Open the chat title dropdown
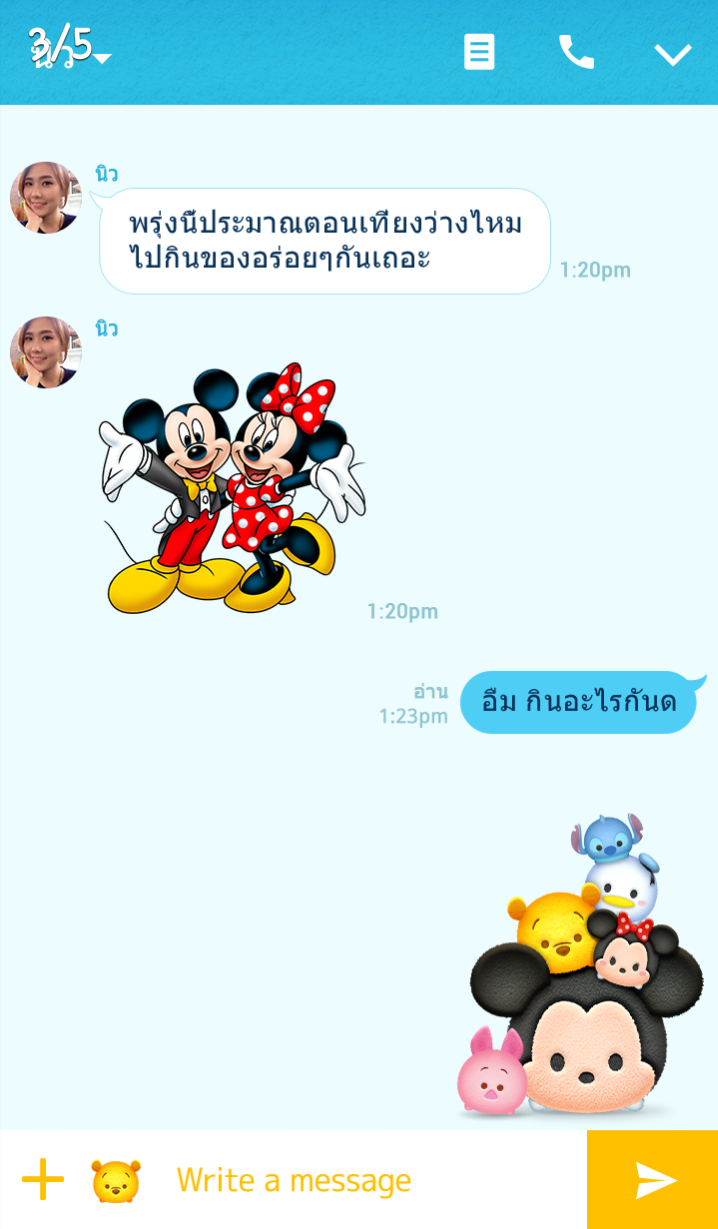The width and height of the screenshot is (718, 1229). point(69,48)
